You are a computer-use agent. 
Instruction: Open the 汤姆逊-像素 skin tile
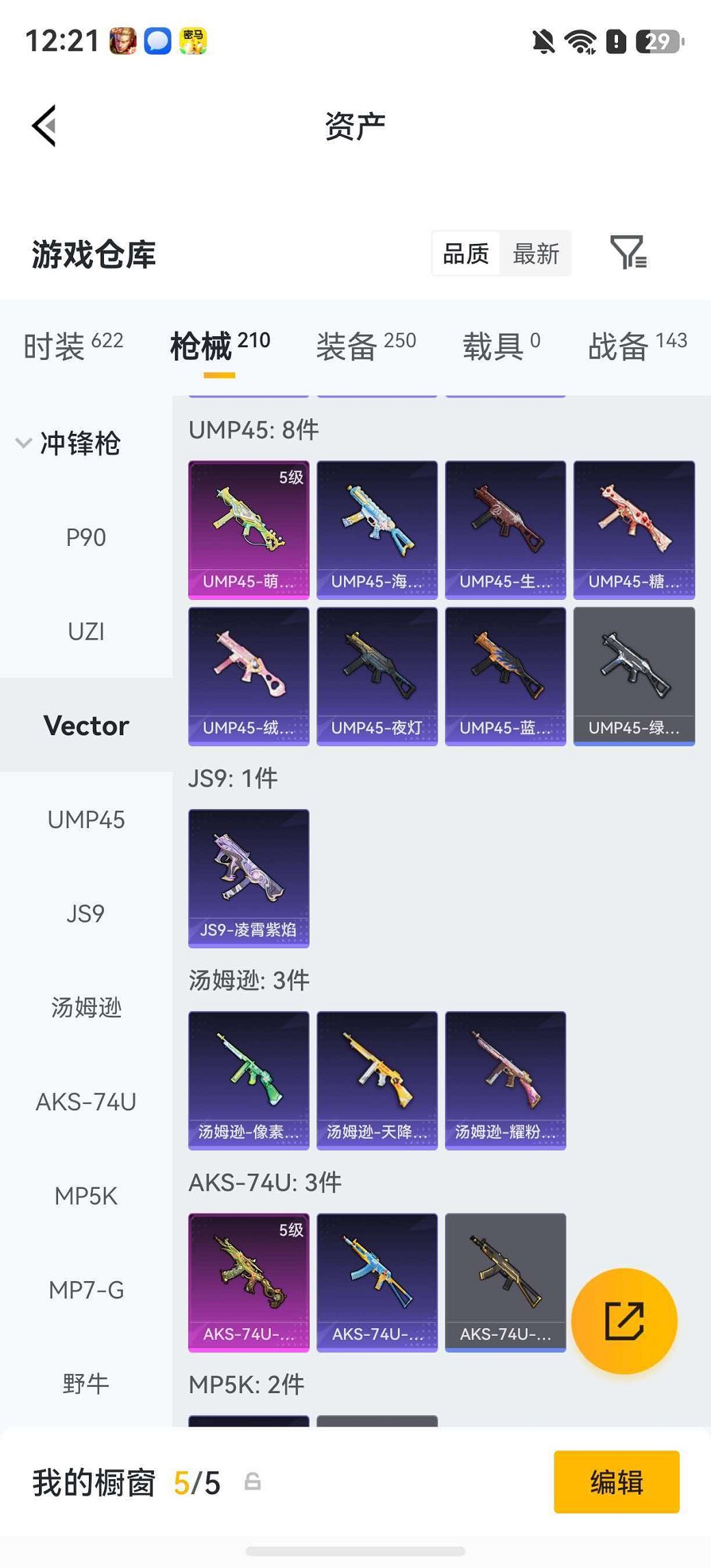point(249,1081)
